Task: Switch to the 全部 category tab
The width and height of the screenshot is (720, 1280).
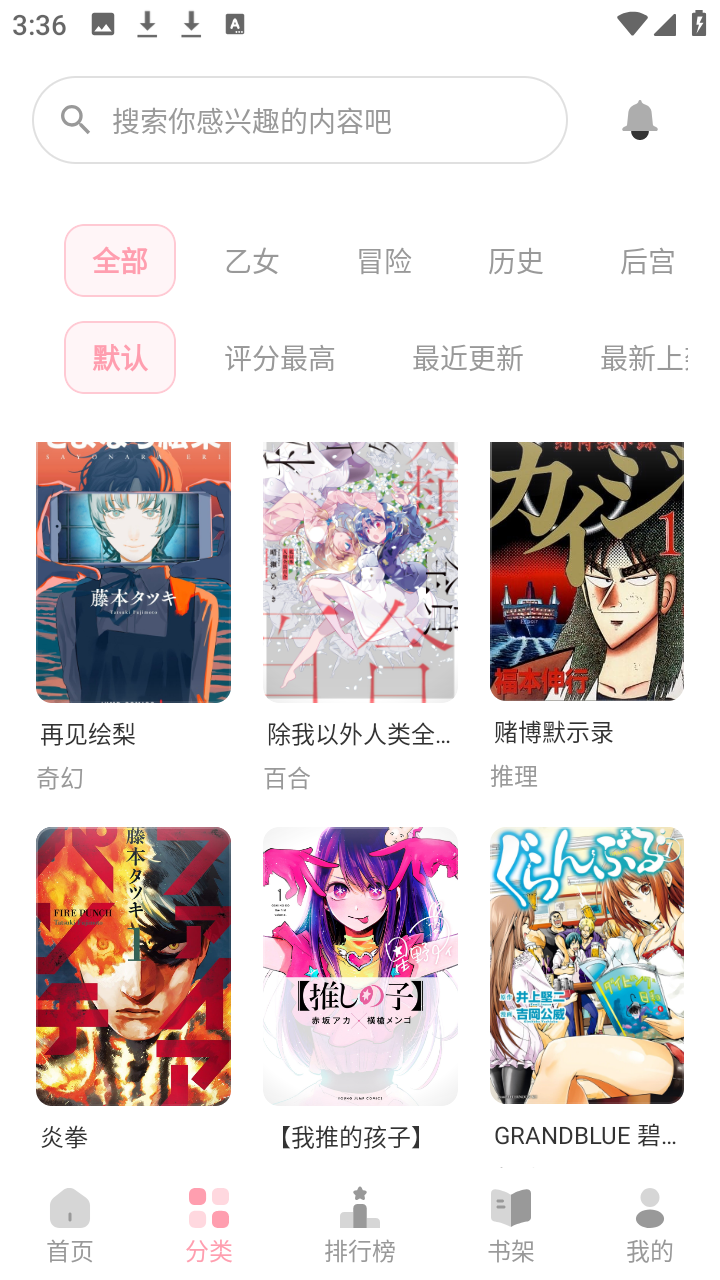Action: point(119,261)
